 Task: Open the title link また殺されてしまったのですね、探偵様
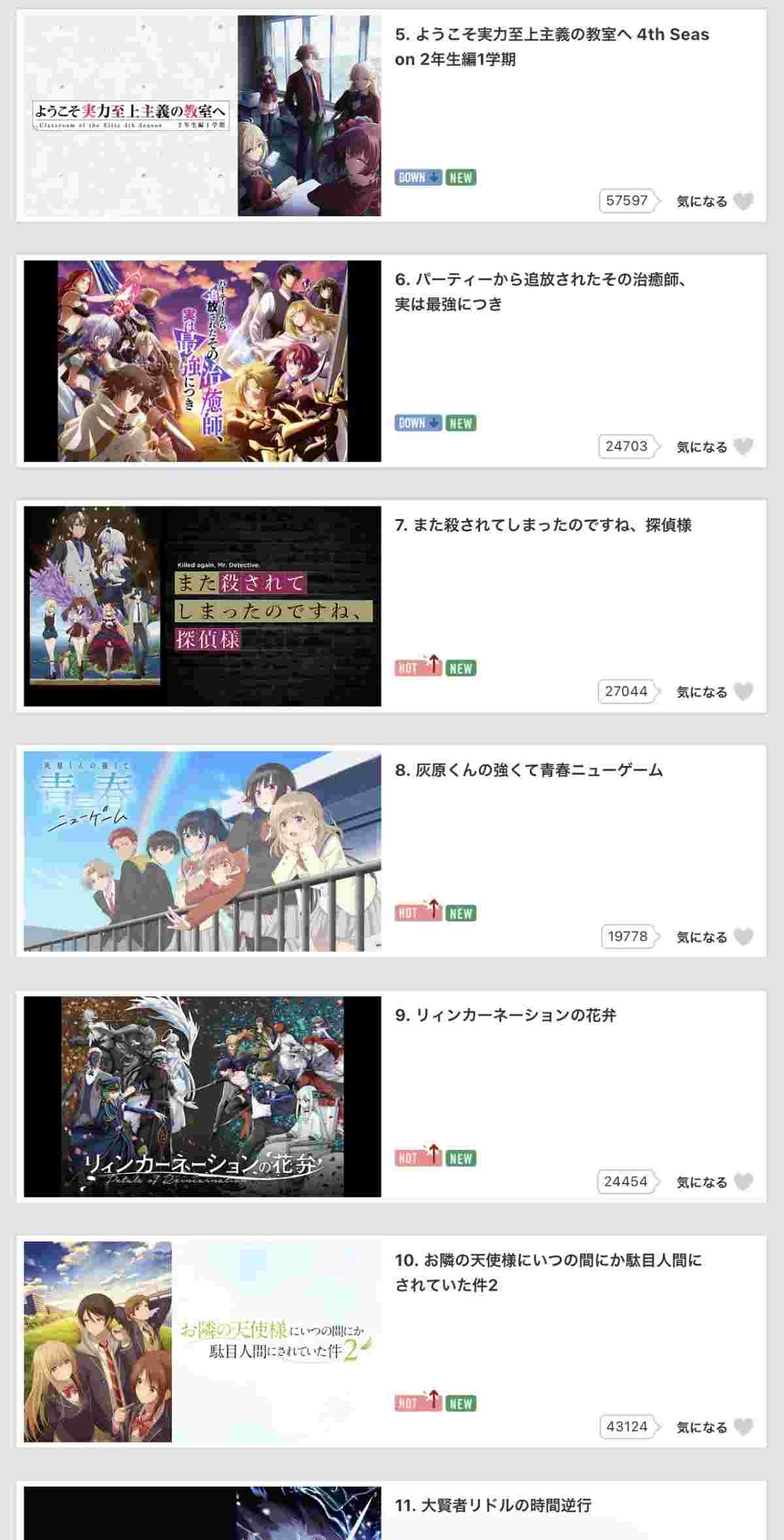click(543, 525)
